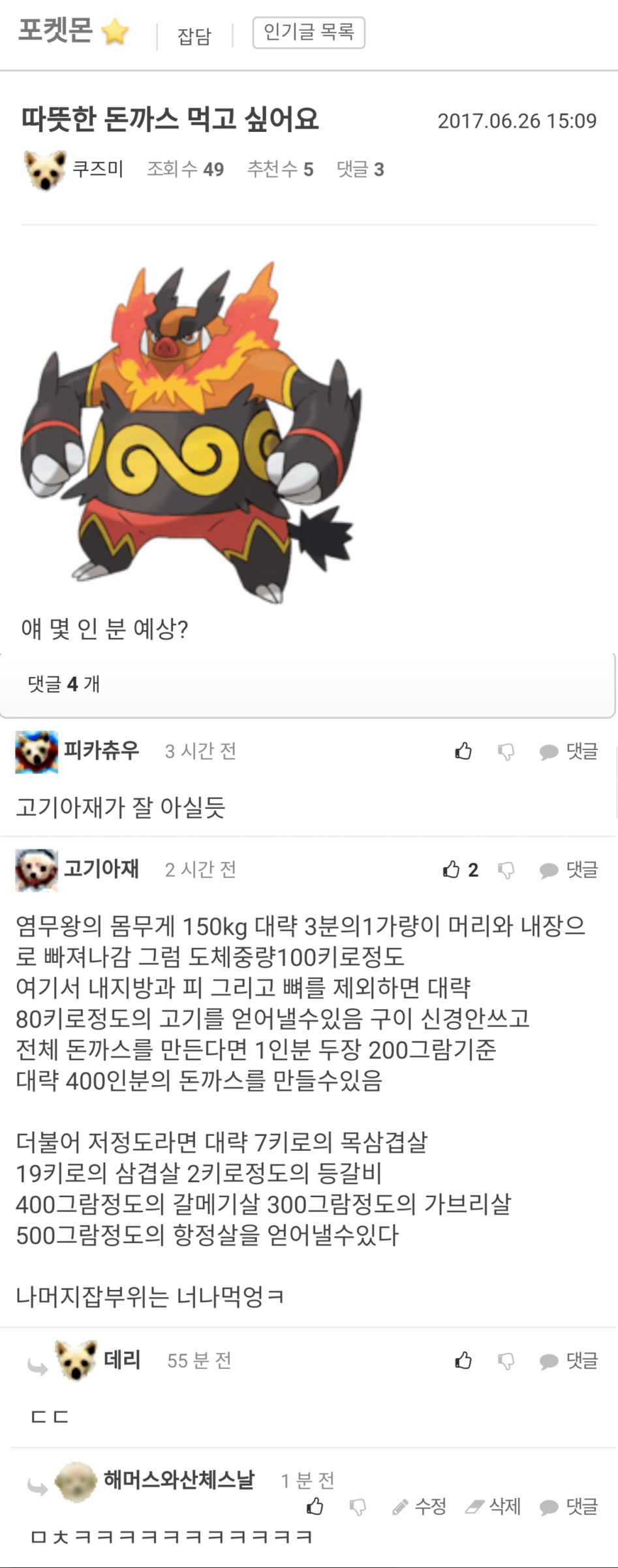618x1568 pixels.
Task: Open the 포켓몬 board title
Action: point(55,30)
